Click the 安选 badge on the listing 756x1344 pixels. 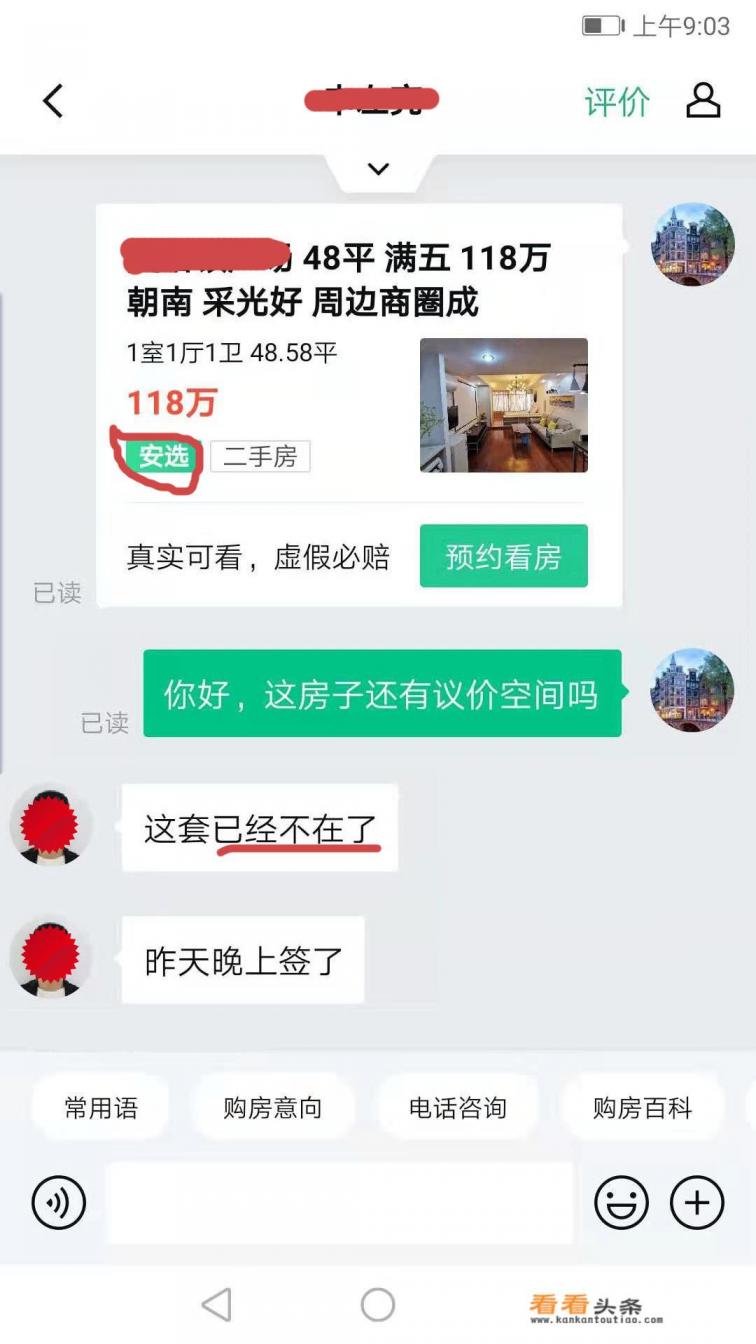[164, 456]
